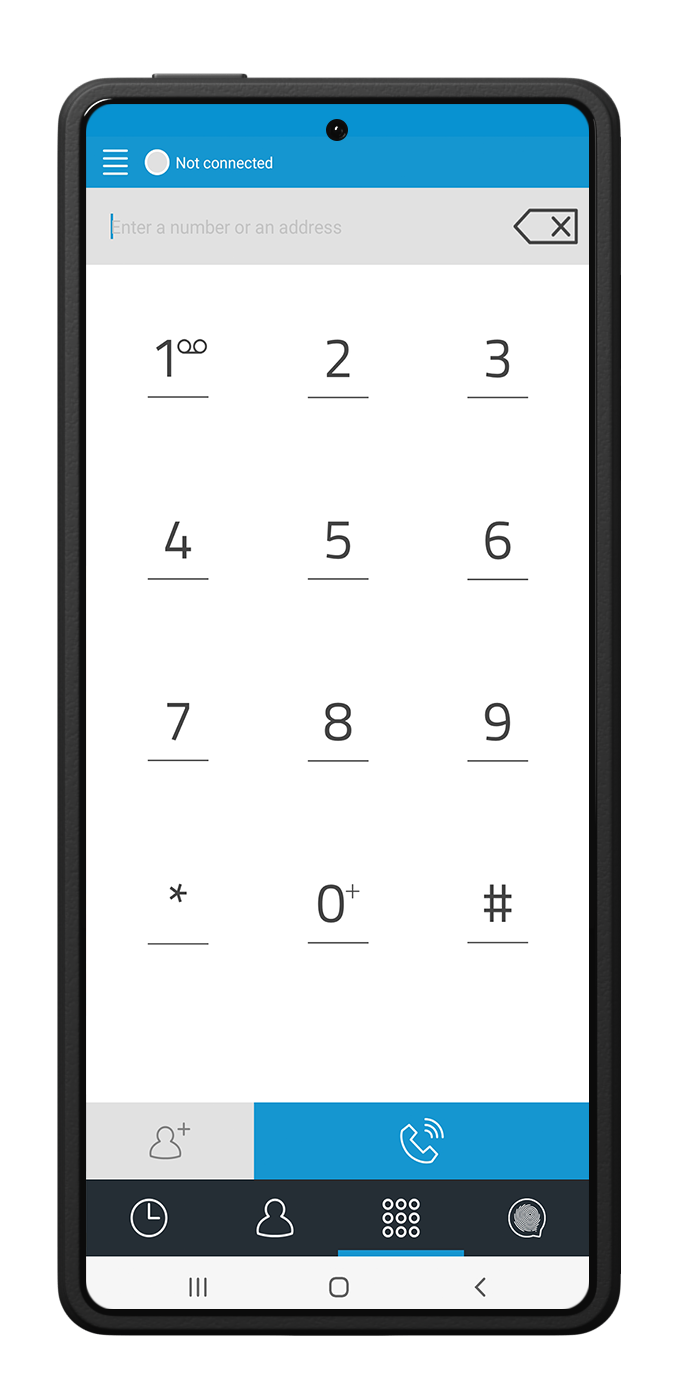Start the call with the blue button

[421, 1141]
